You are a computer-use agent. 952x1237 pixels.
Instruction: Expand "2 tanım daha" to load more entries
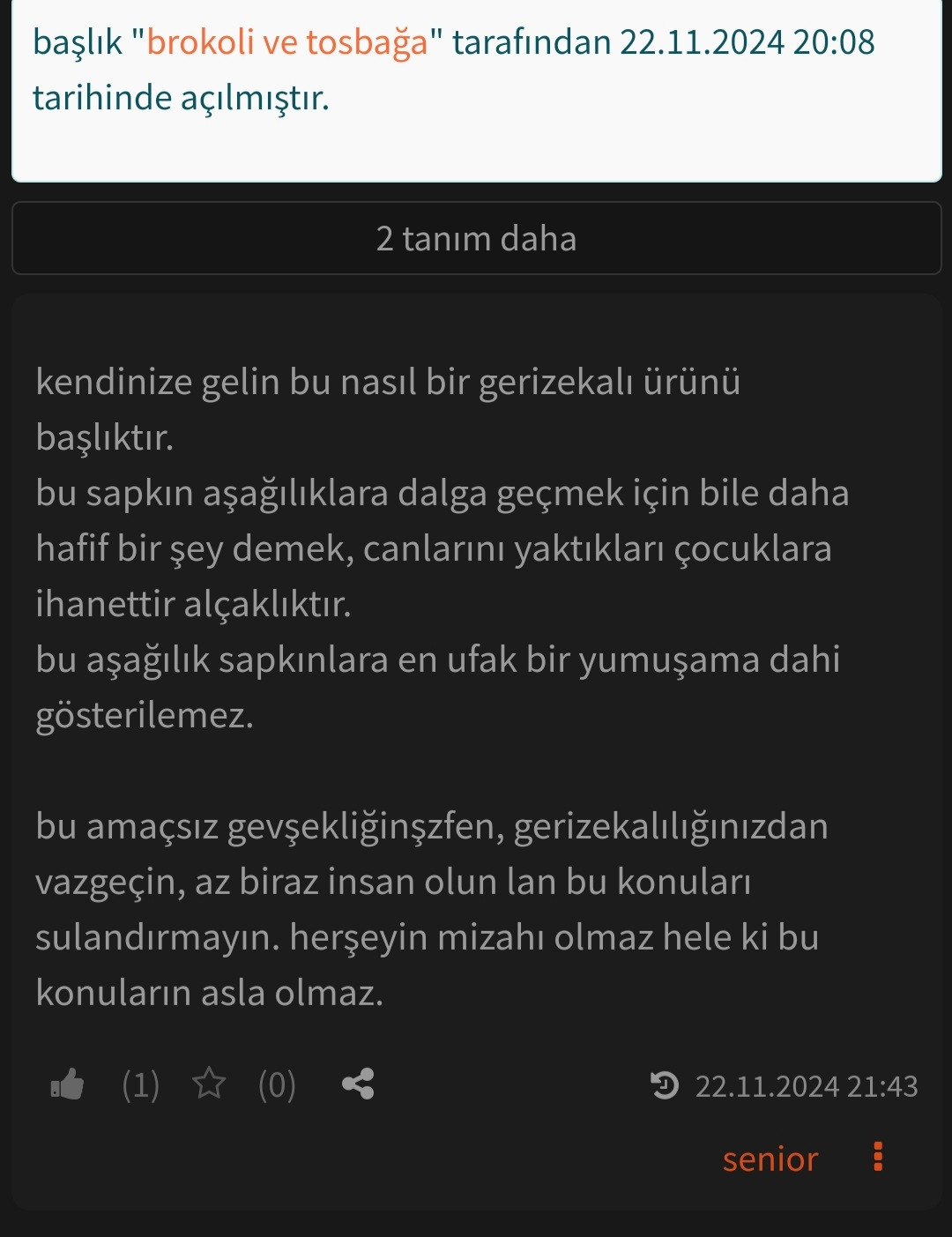coord(476,239)
